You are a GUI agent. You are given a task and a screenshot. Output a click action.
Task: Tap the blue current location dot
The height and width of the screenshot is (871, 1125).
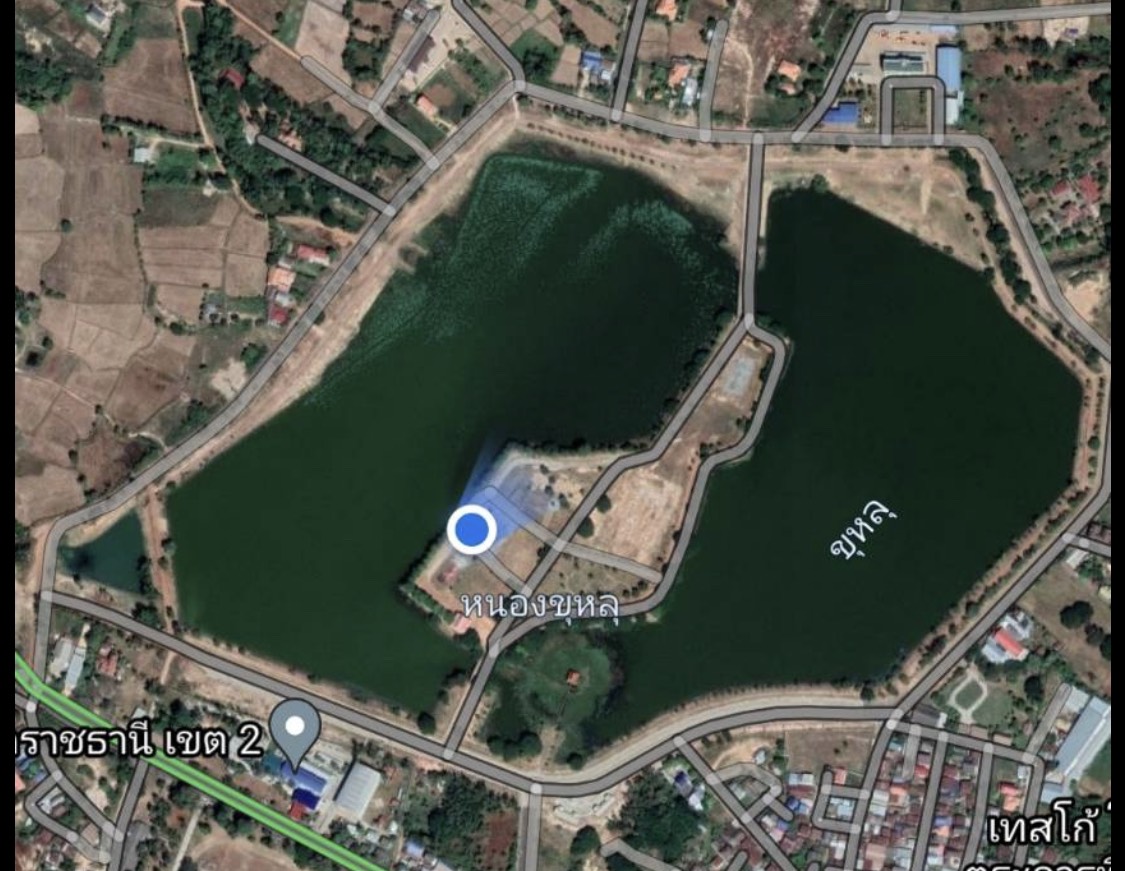[471, 530]
